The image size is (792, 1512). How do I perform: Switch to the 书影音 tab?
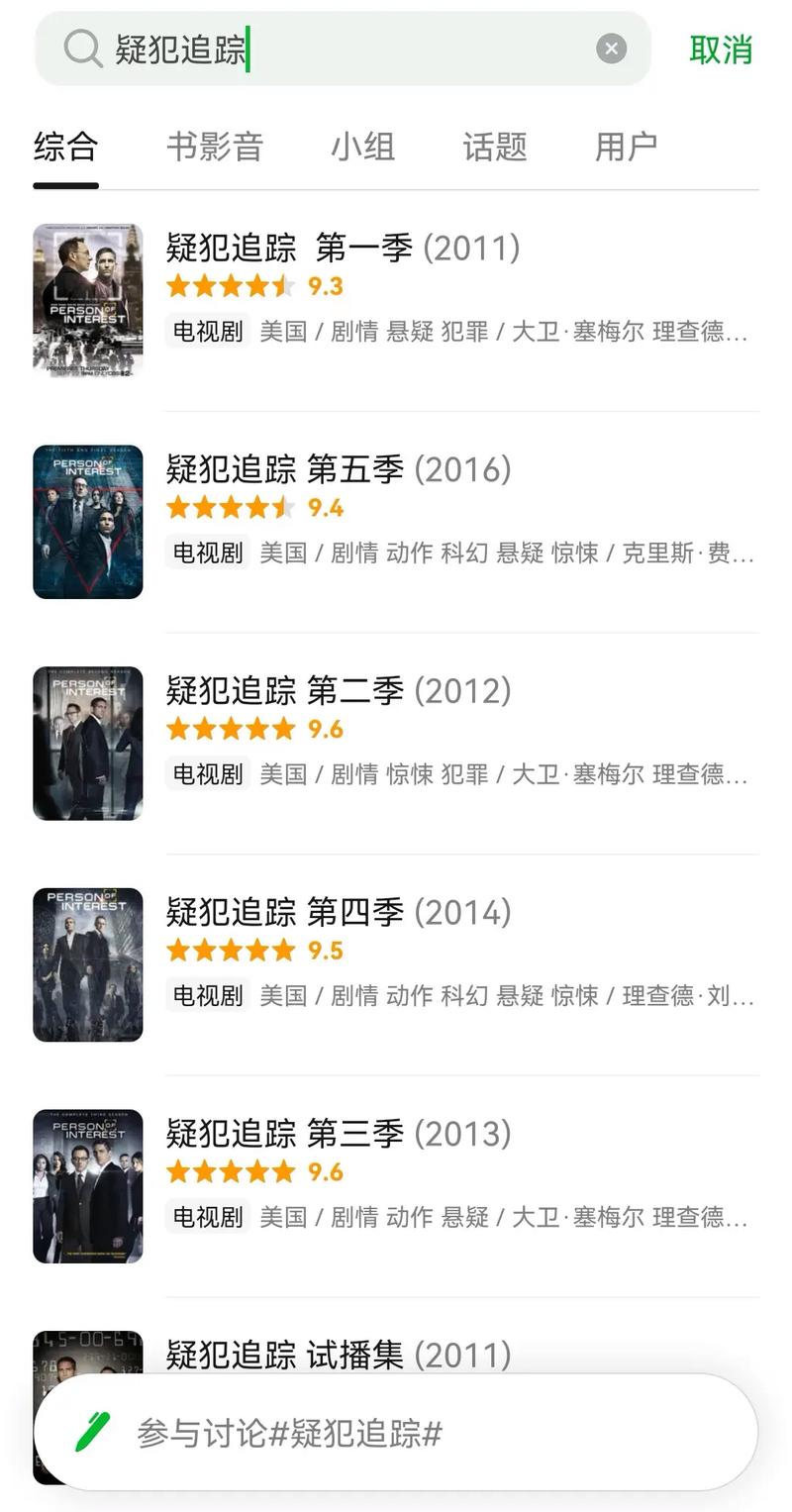[215, 147]
